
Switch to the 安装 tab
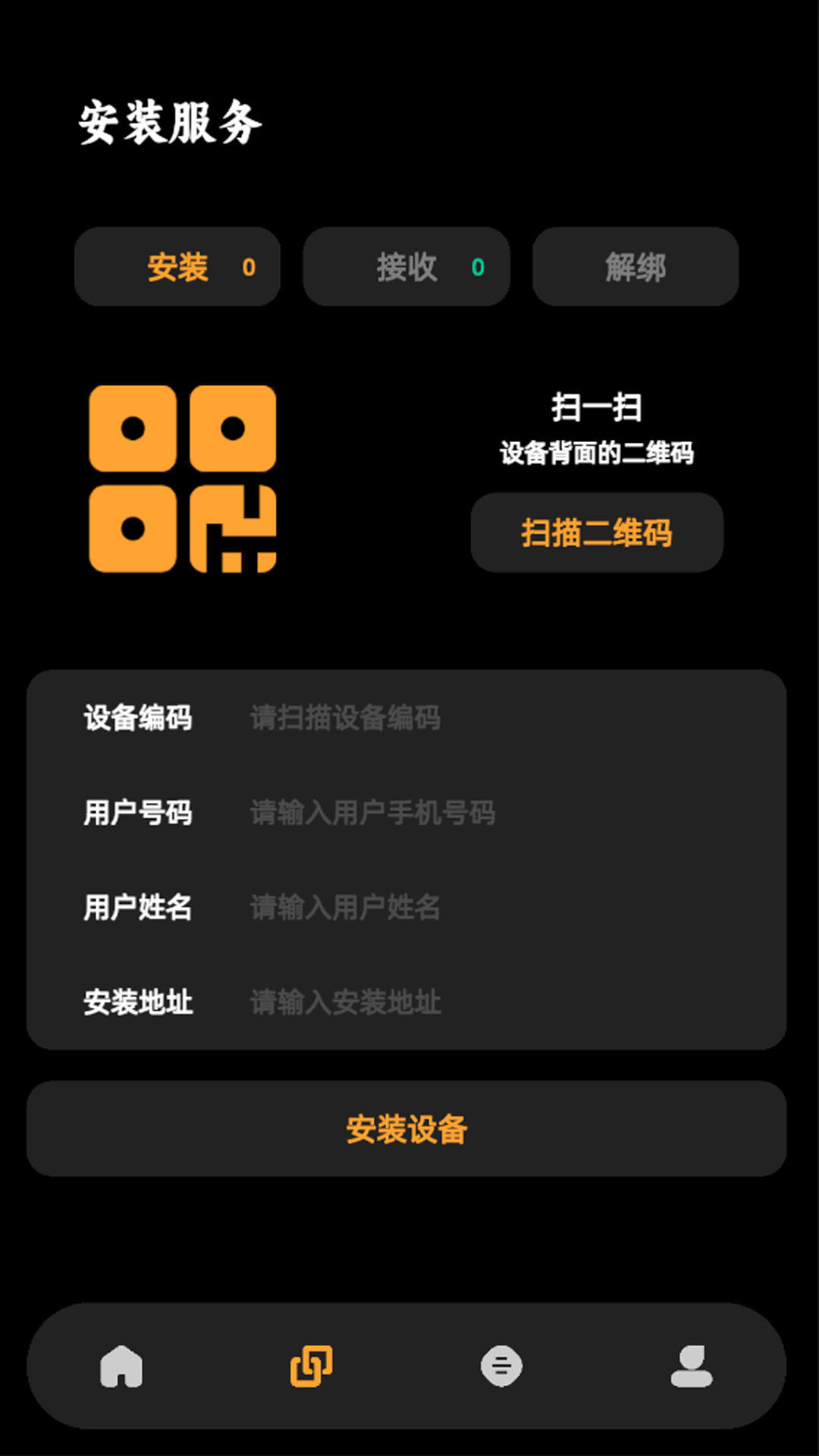click(177, 267)
